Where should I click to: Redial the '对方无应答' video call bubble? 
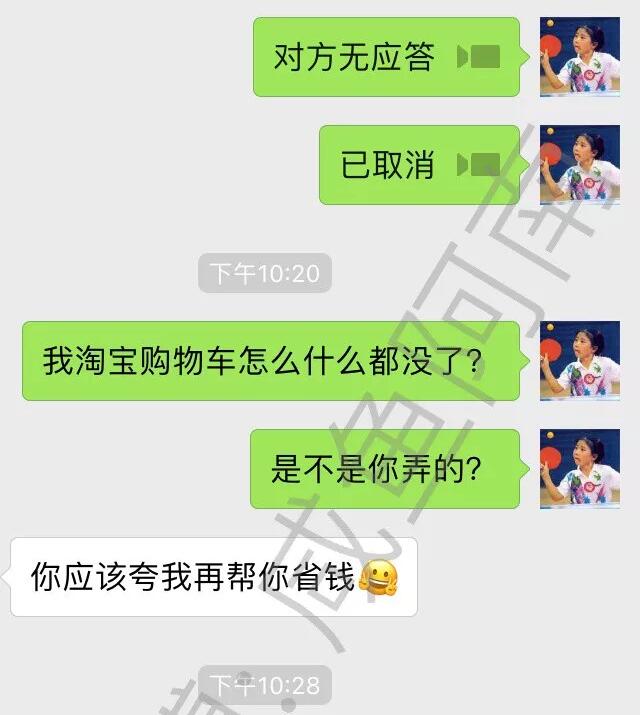pyautogui.click(x=386, y=57)
